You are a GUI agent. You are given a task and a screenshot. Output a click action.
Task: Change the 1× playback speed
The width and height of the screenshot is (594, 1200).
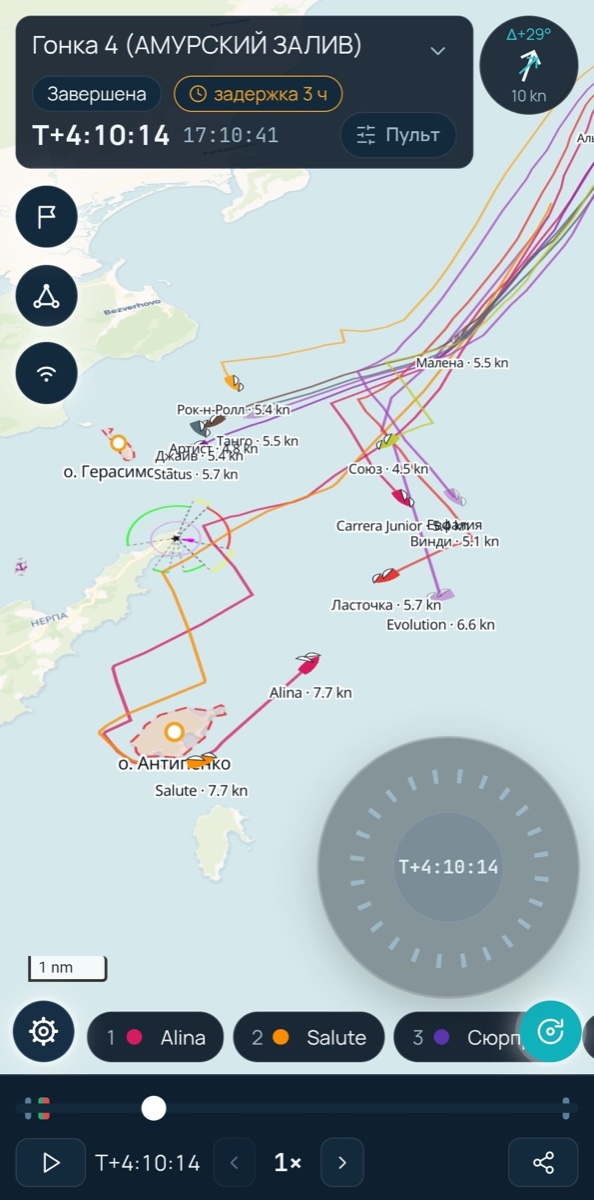[287, 1162]
